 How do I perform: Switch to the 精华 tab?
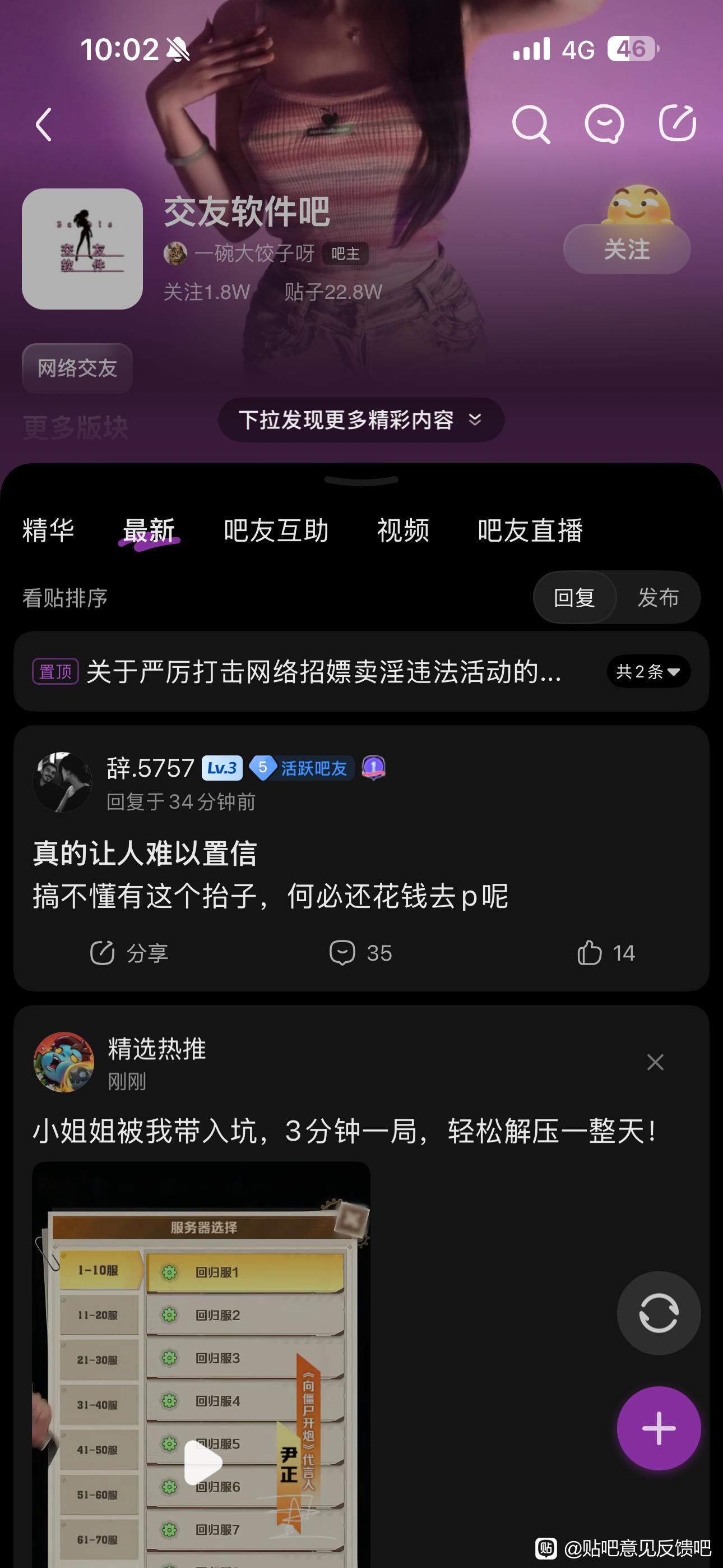click(48, 530)
